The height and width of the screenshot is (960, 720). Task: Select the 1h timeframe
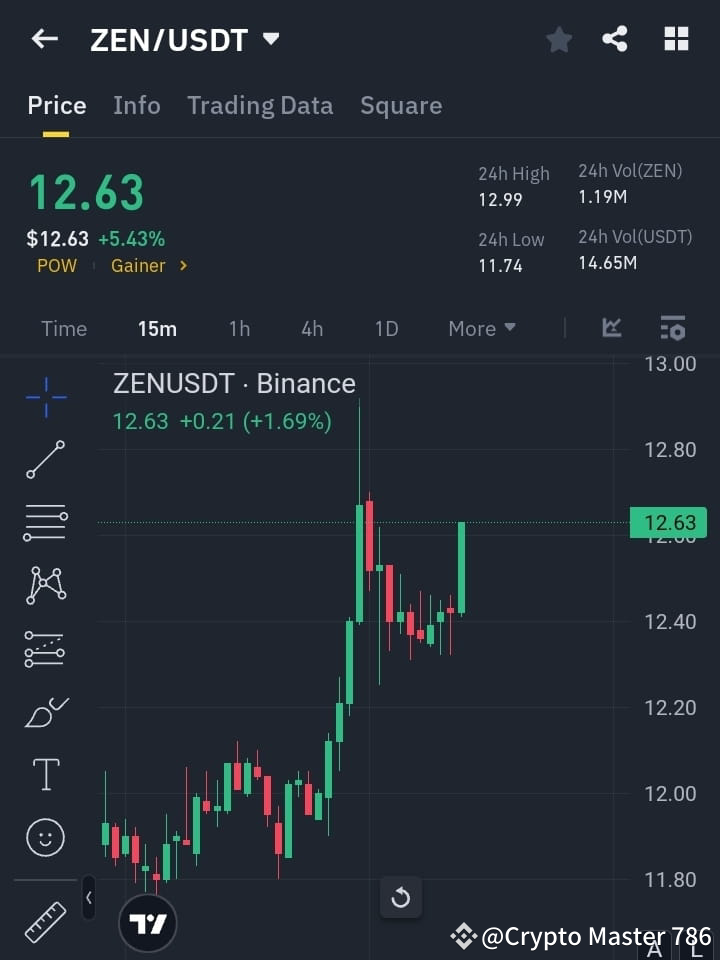[x=239, y=328]
